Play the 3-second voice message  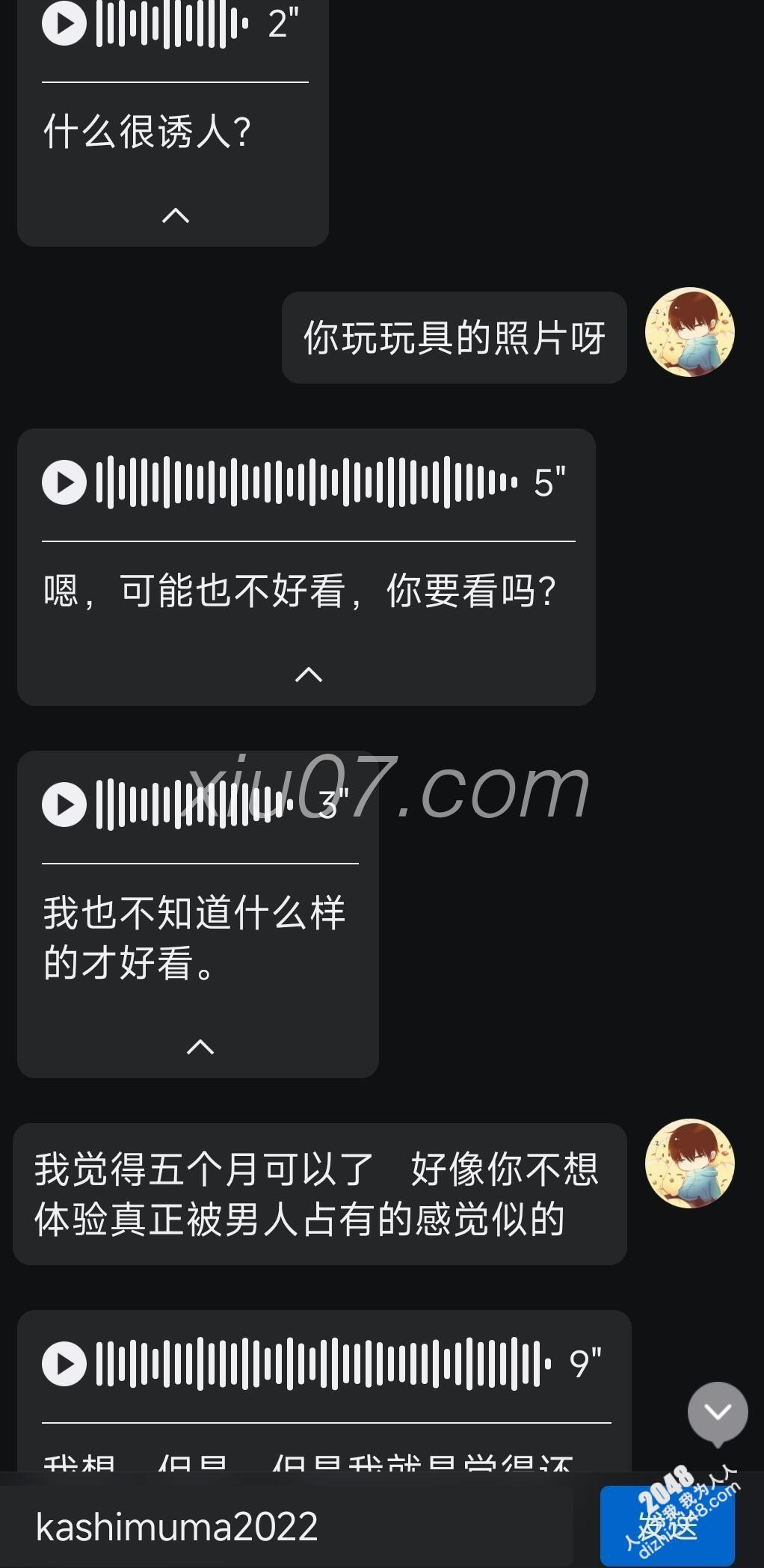(x=64, y=805)
